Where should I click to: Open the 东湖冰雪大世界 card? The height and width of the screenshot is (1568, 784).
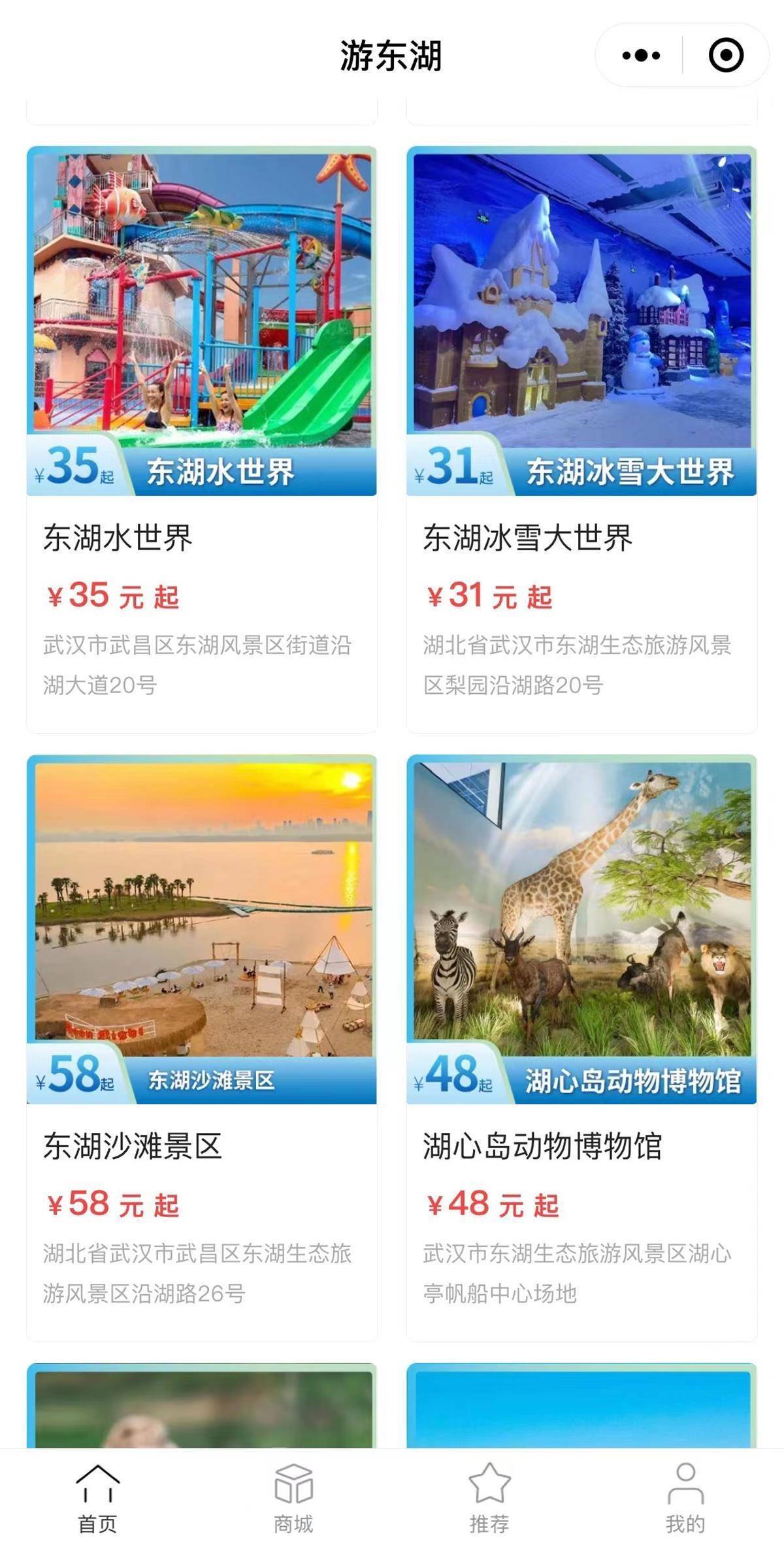click(581, 438)
